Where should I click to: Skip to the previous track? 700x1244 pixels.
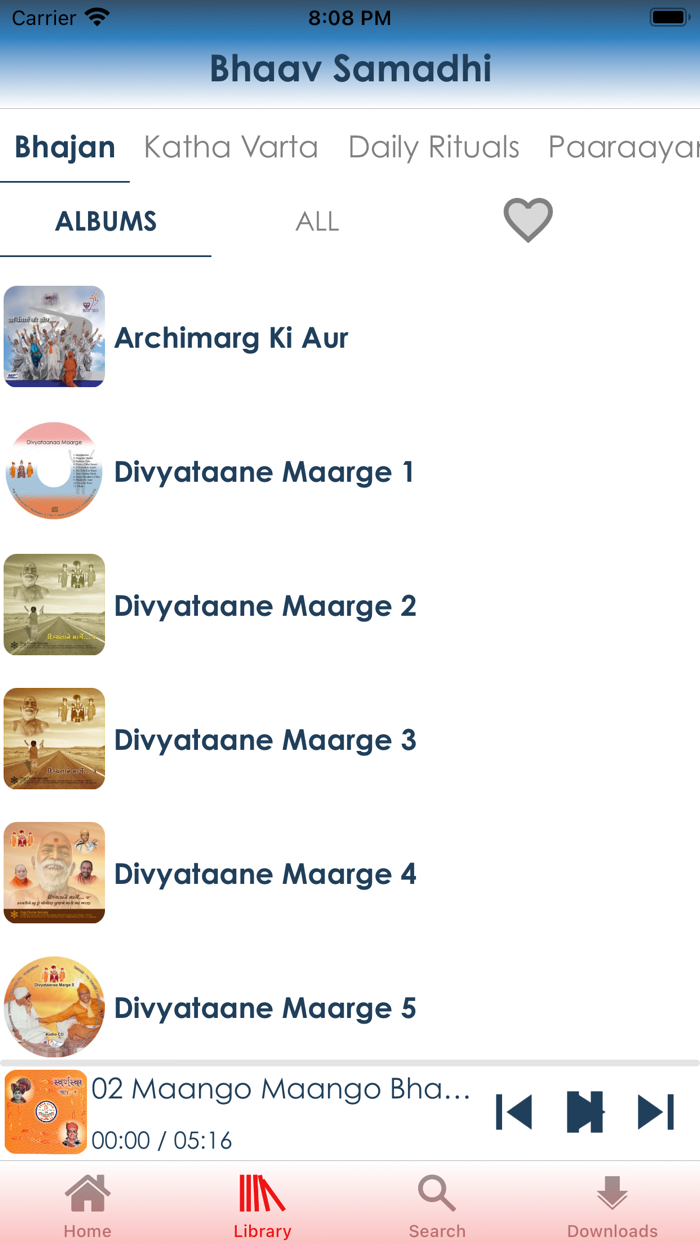pyautogui.click(x=514, y=1112)
